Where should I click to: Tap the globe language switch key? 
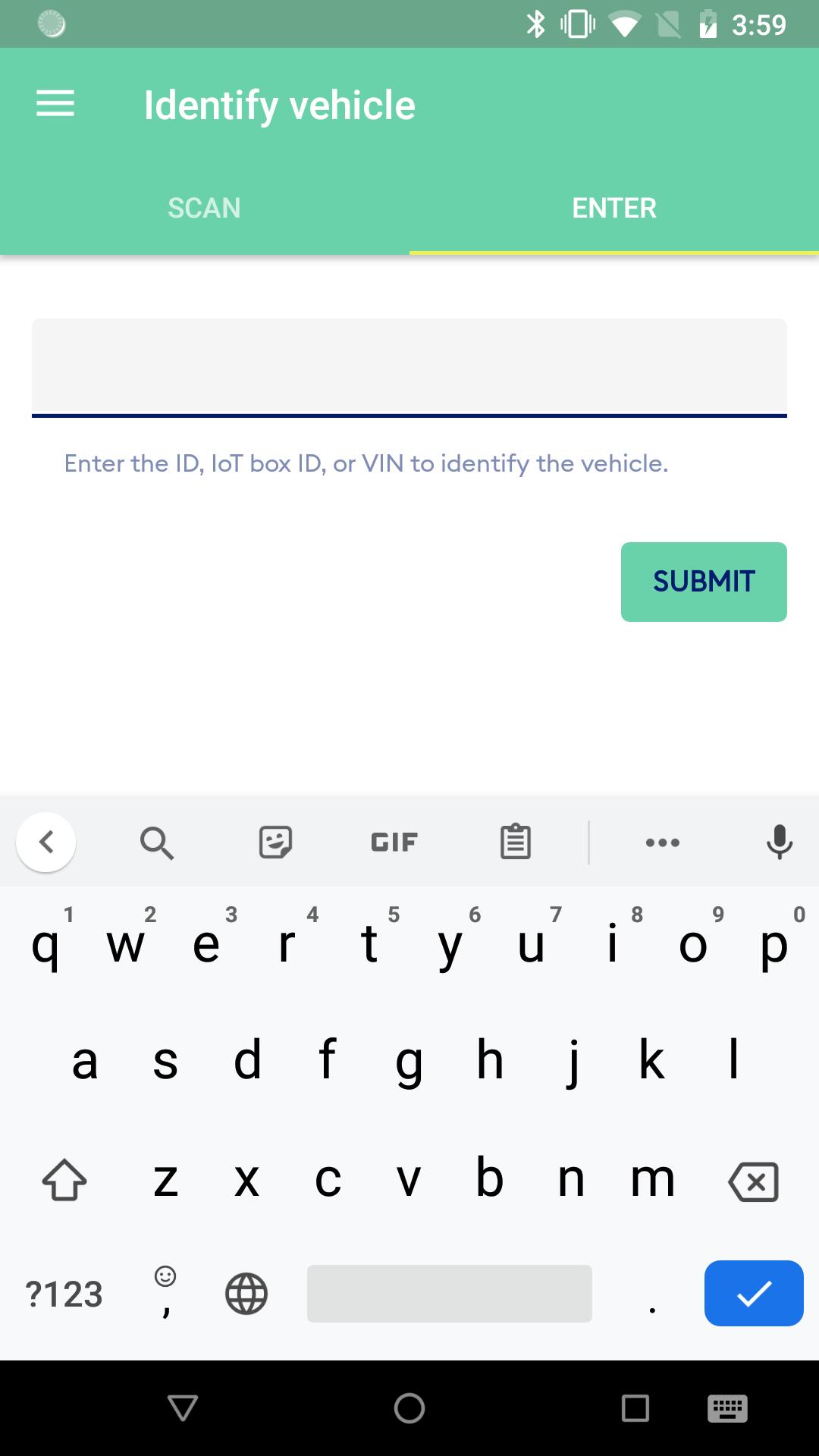click(x=246, y=1293)
